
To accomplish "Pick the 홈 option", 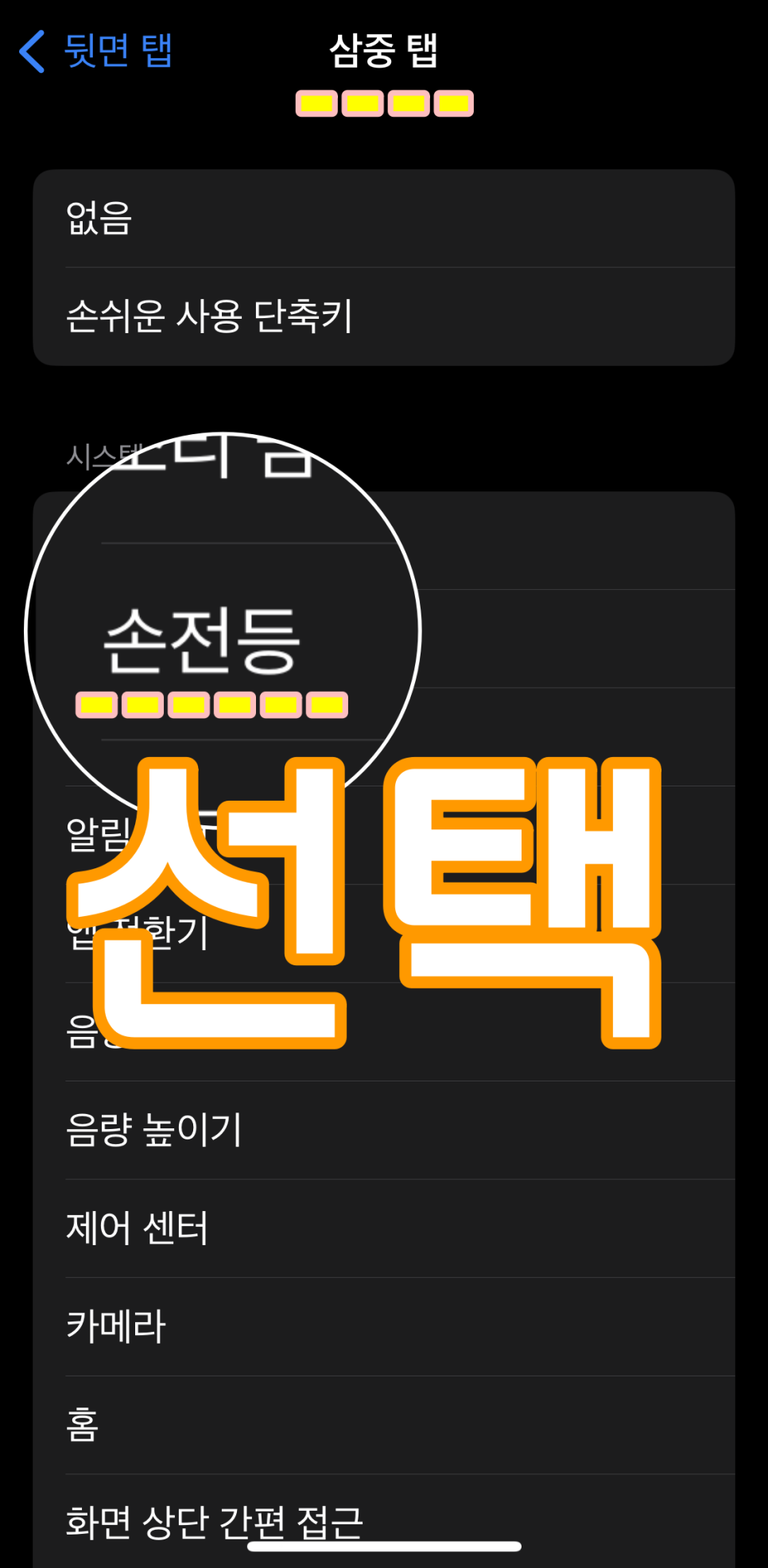I will (x=384, y=1426).
